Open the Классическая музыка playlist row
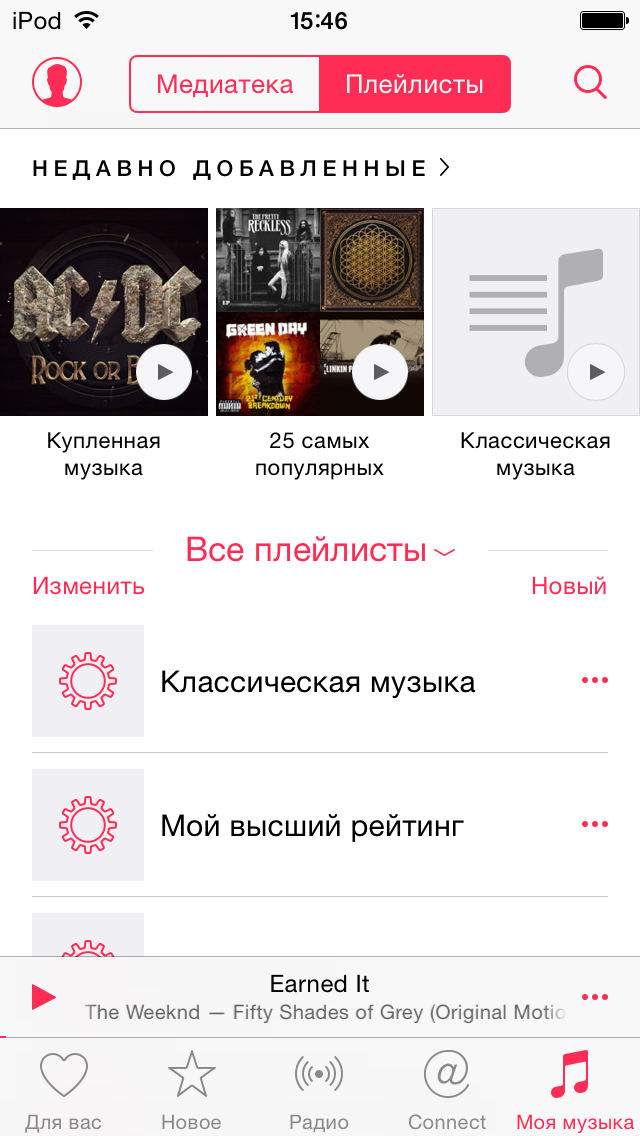Screen dimensions: 640x1136 (320, 681)
